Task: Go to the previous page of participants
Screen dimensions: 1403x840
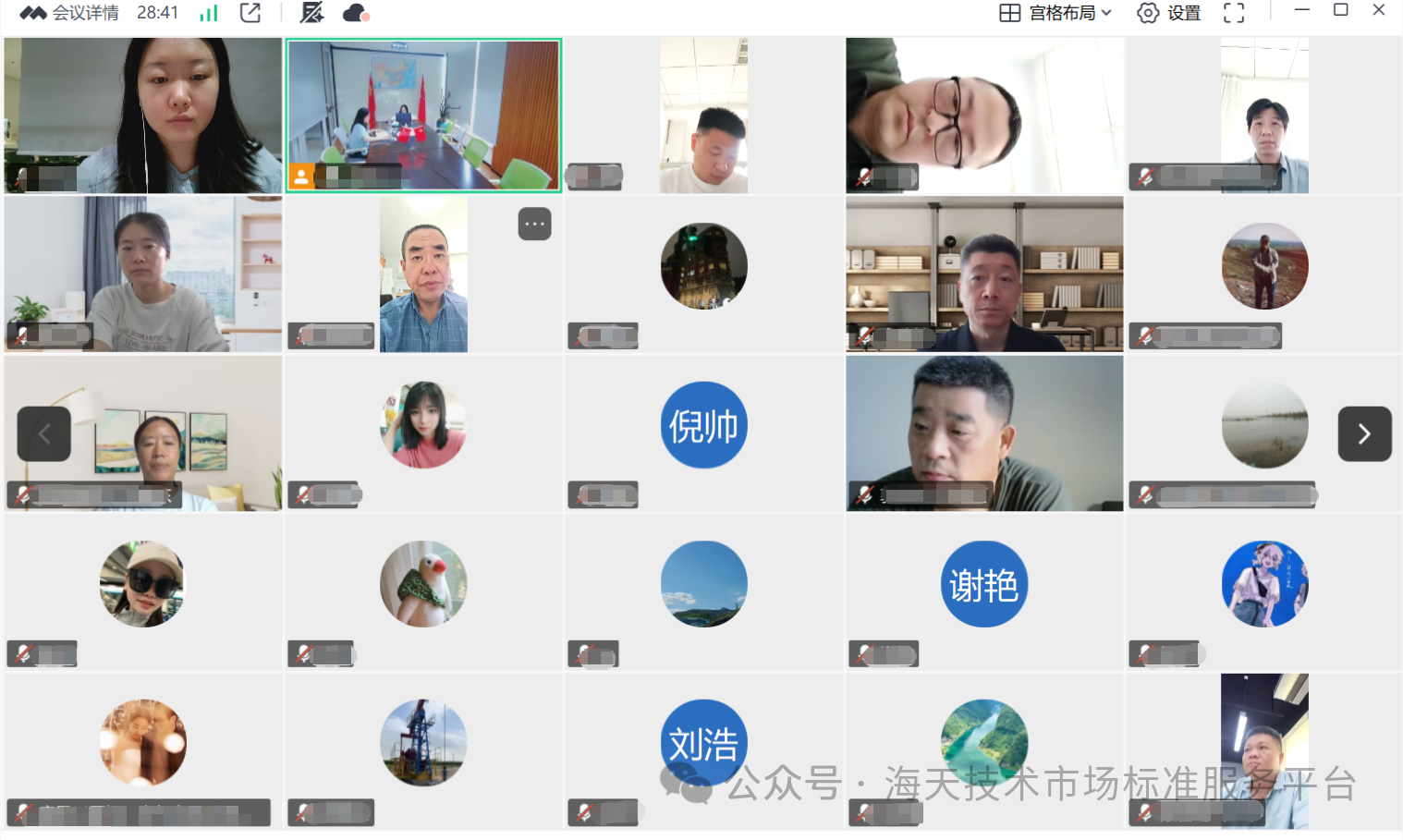Action: point(43,433)
